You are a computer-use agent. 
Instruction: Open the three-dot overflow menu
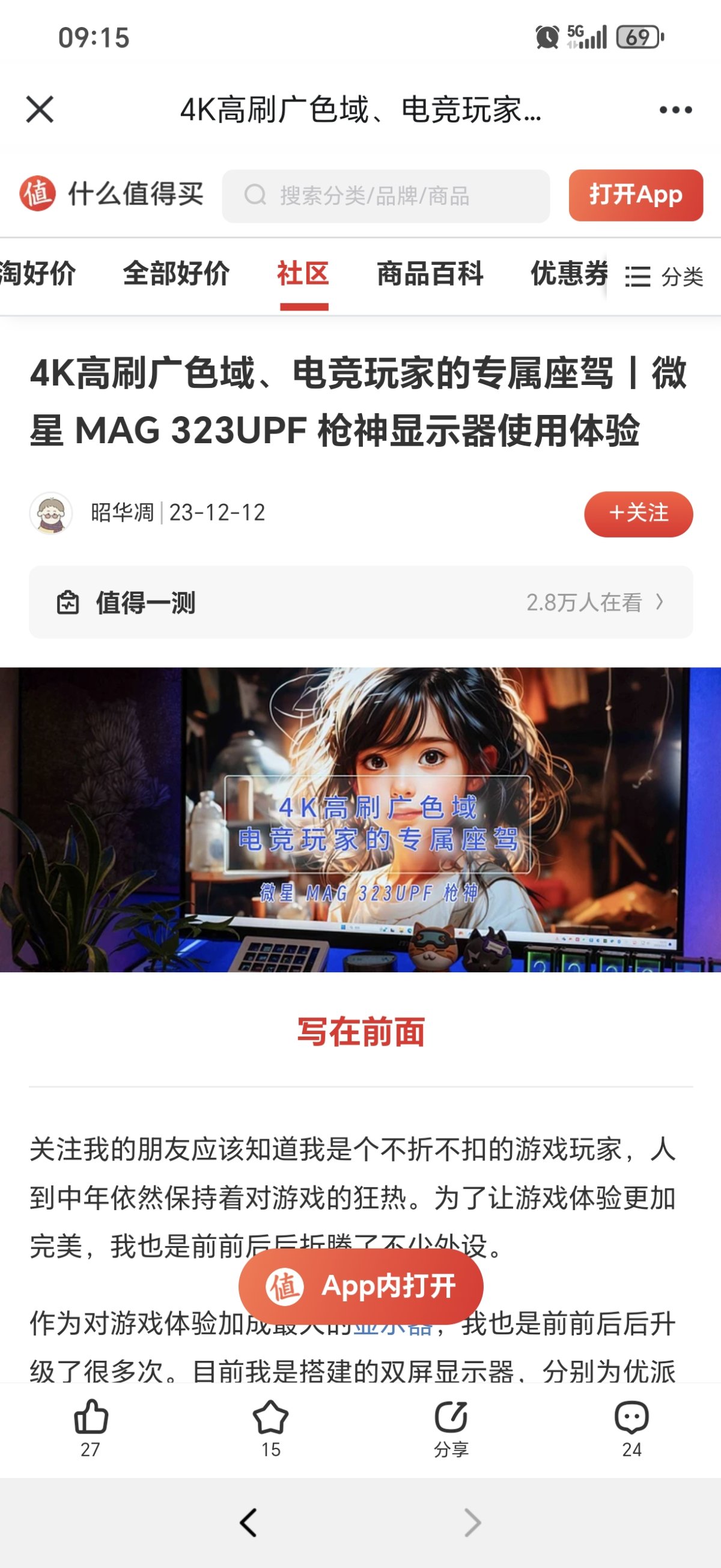[x=675, y=110]
